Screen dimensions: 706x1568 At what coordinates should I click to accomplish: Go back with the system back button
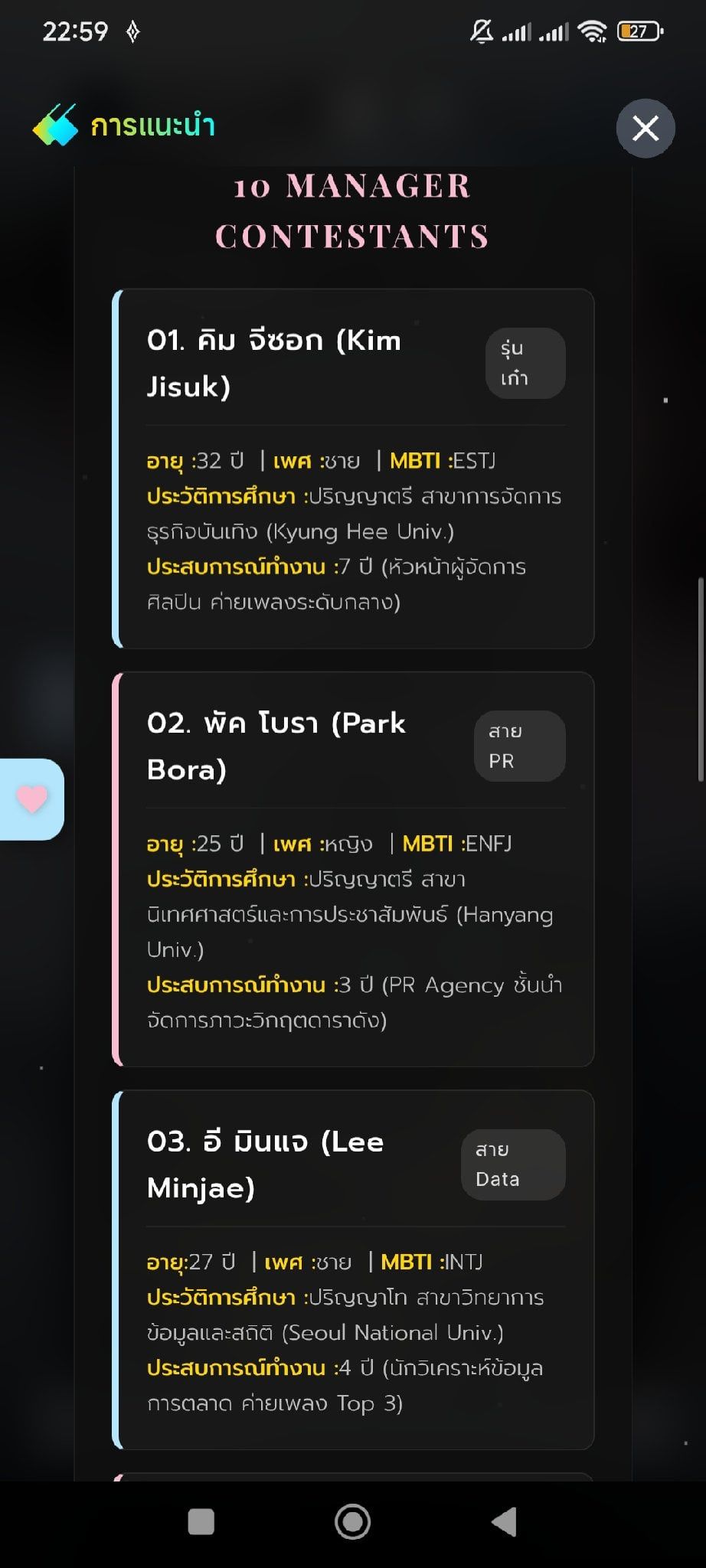(505, 1521)
